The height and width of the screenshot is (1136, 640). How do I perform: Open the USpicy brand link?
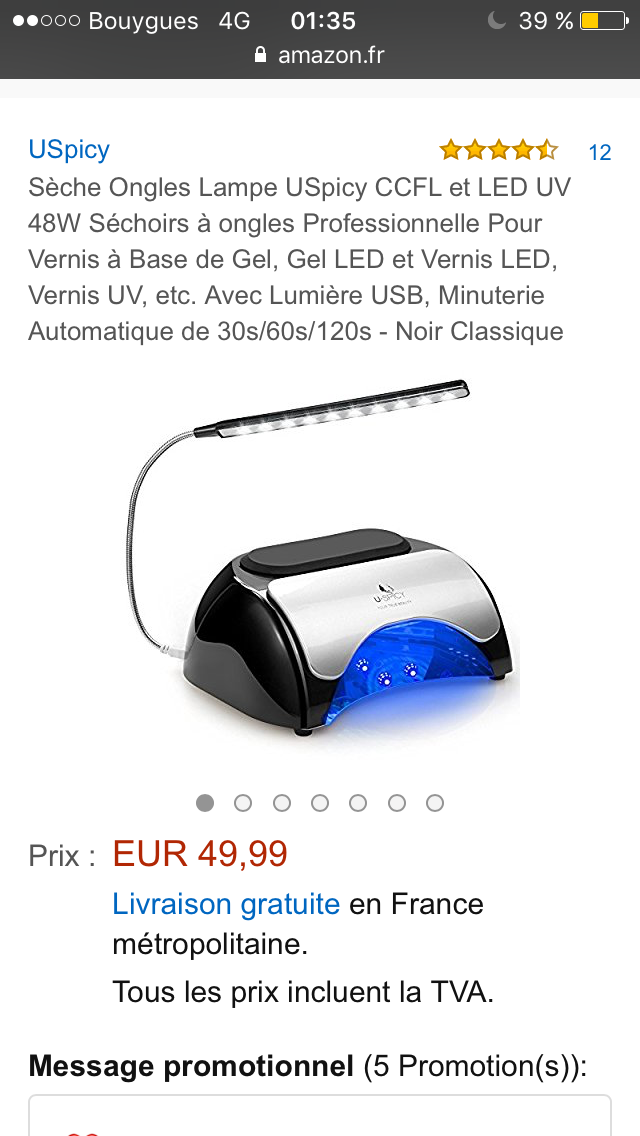[x=69, y=150]
